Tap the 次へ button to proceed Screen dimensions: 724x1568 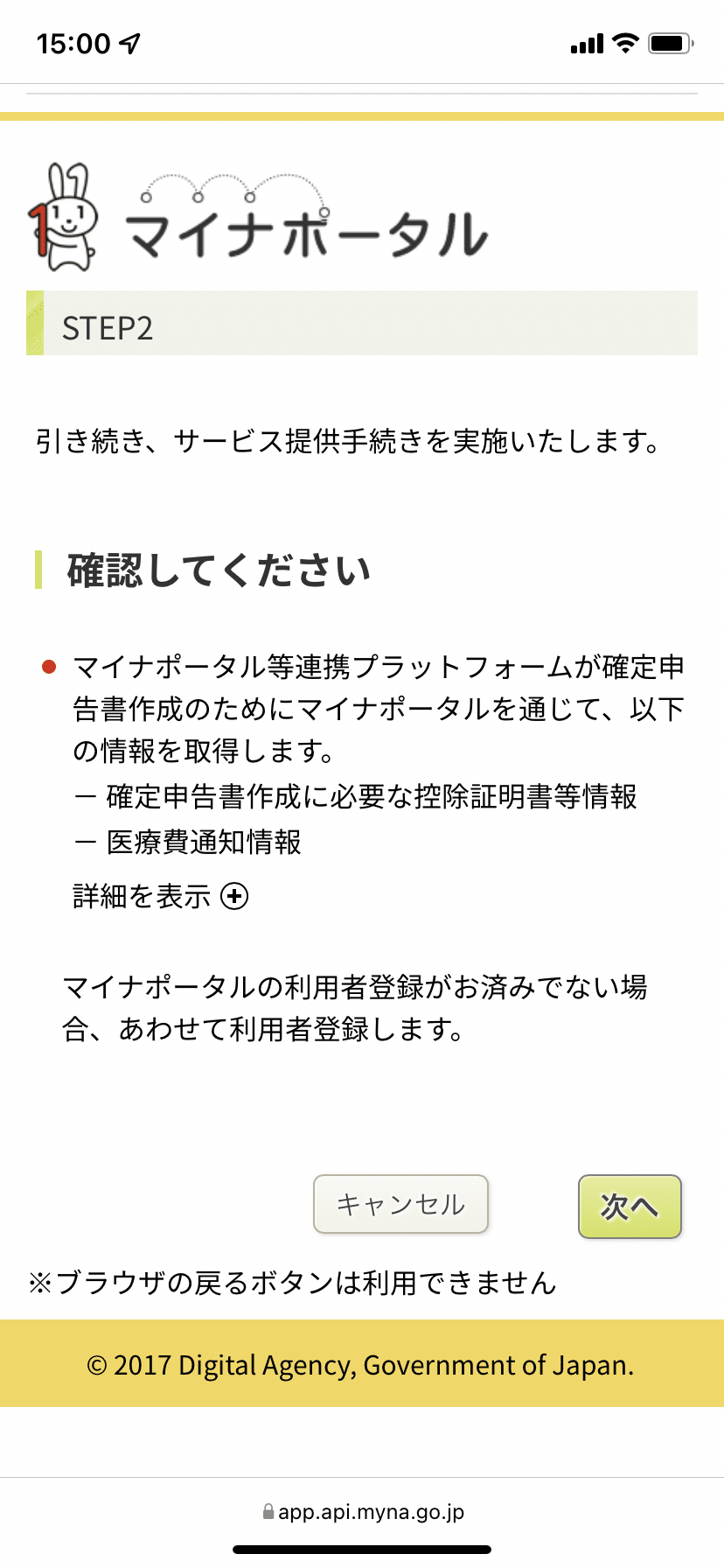[x=630, y=1206]
